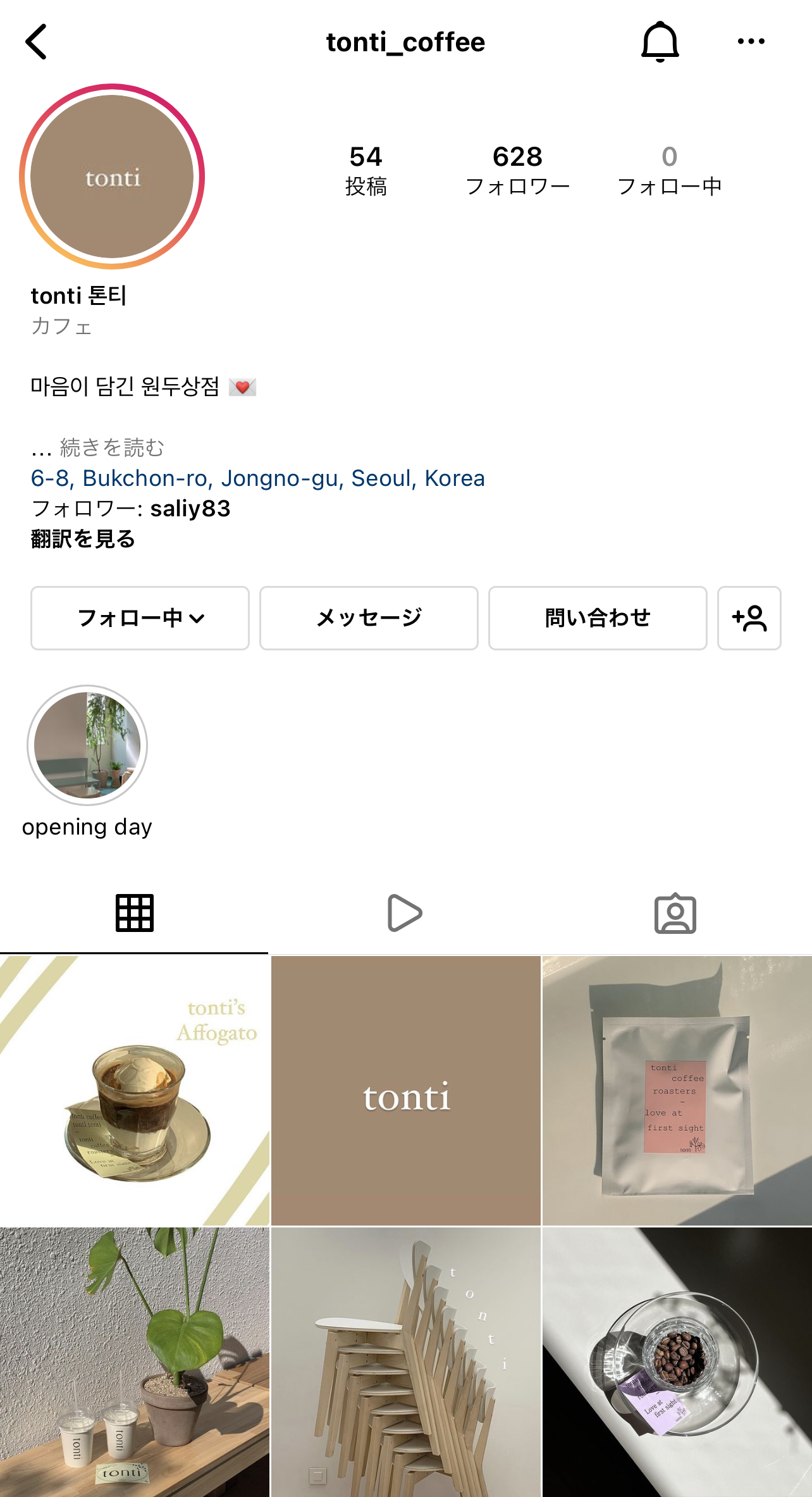Image resolution: width=812 pixels, height=1497 pixels.
Task: Expand bio with 続きを読む
Action: tap(112, 447)
